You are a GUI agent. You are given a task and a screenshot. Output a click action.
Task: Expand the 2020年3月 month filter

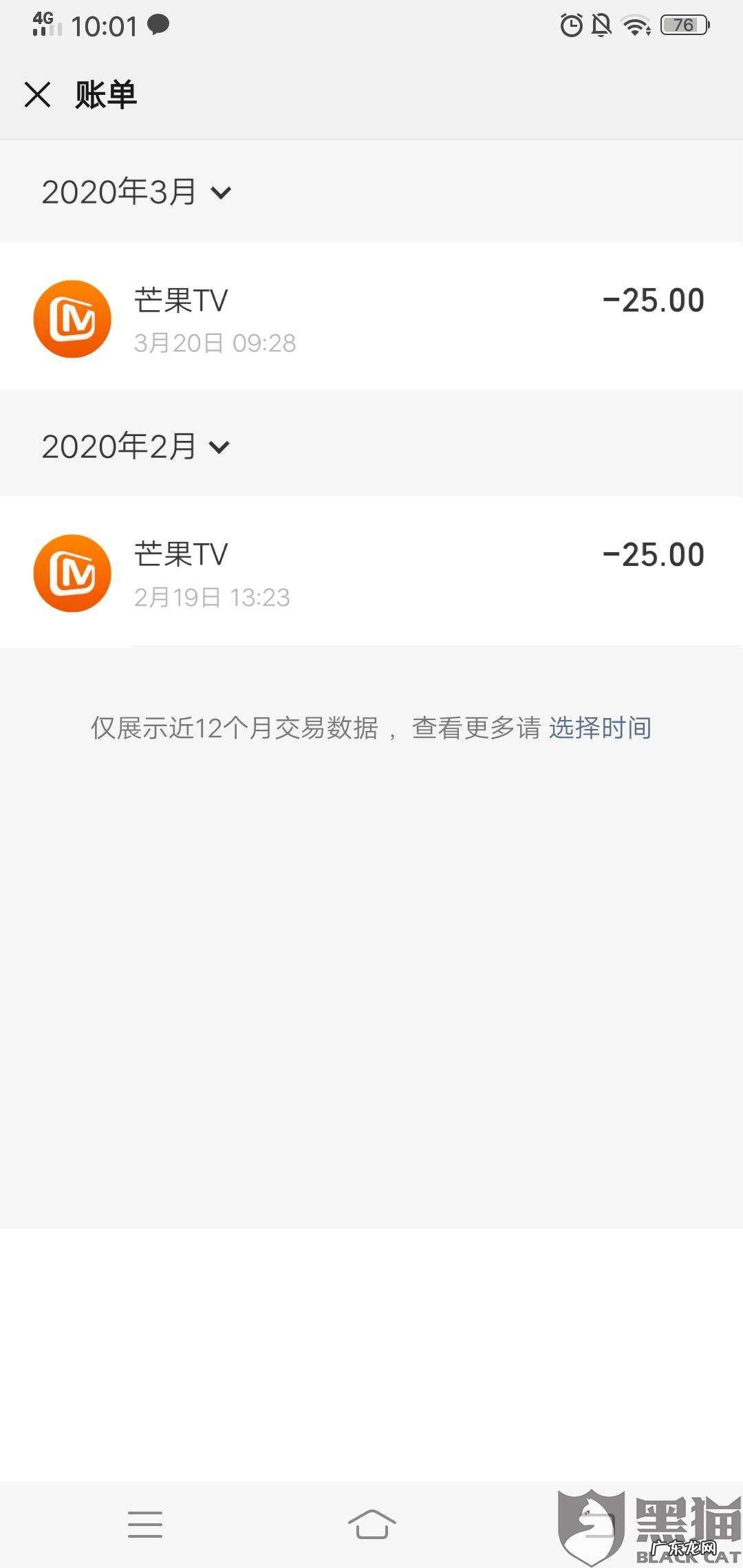(134, 193)
